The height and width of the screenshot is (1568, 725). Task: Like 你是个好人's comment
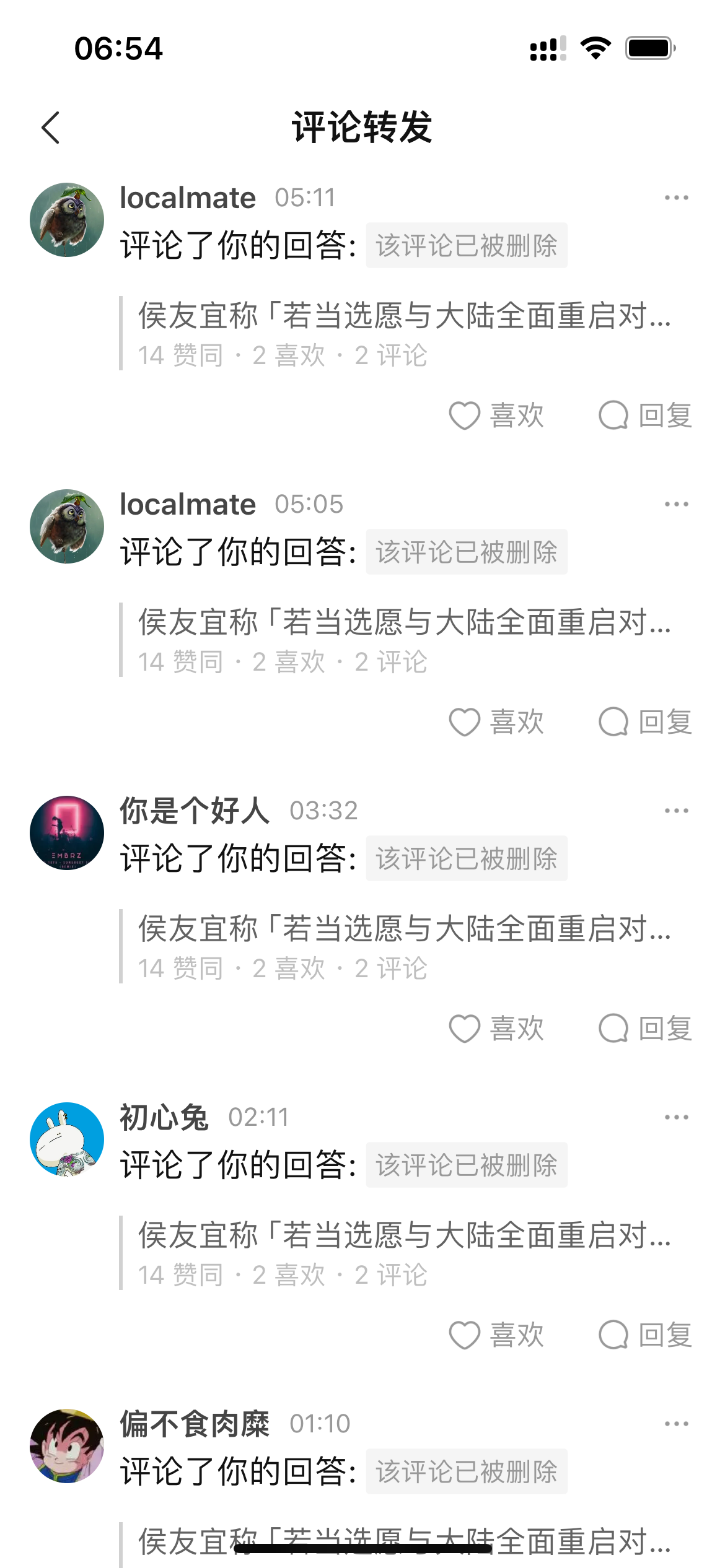point(496,1029)
